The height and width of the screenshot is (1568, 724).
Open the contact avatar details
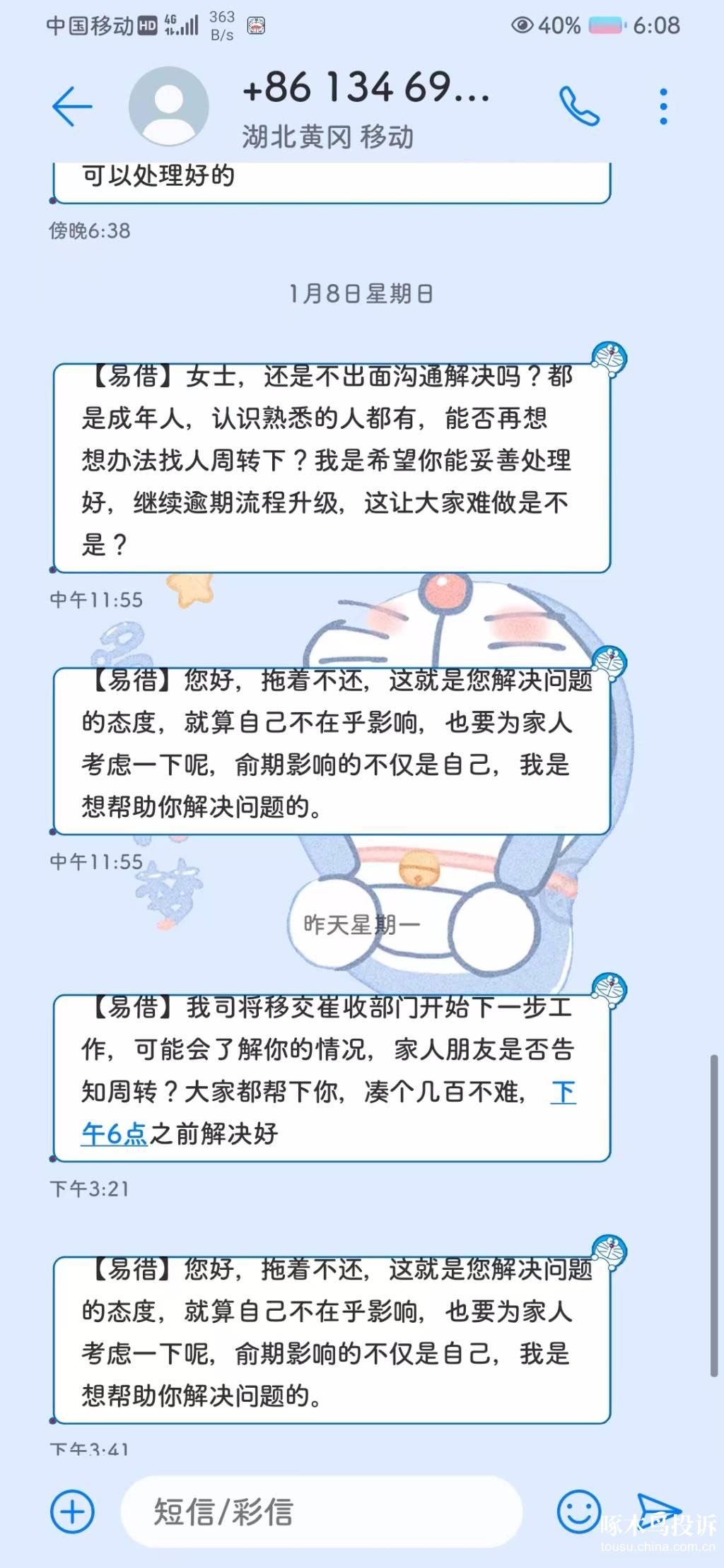pyautogui.click(x=169, y=106)
